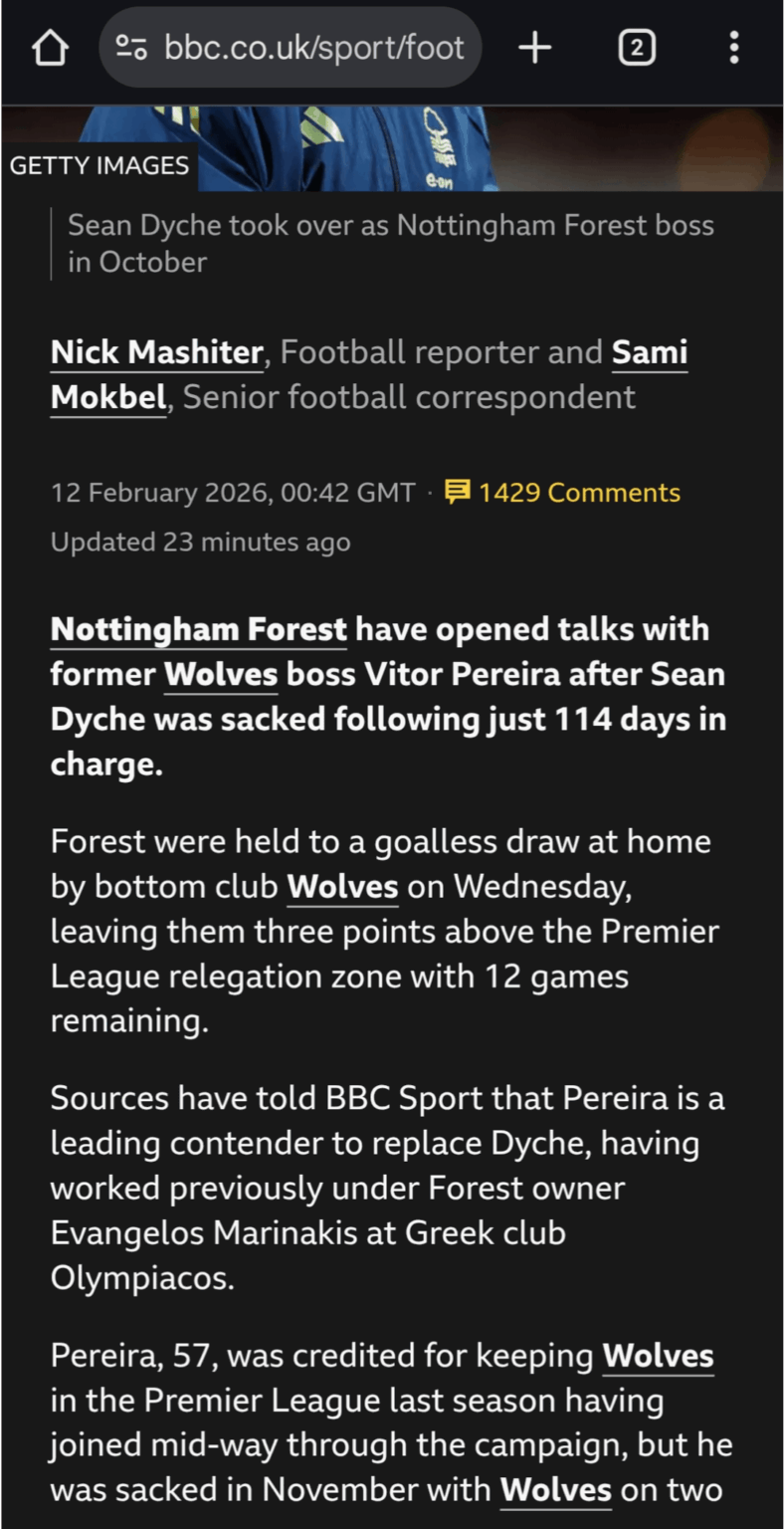Open the comments icon next to the comment count

click(458, 492)
